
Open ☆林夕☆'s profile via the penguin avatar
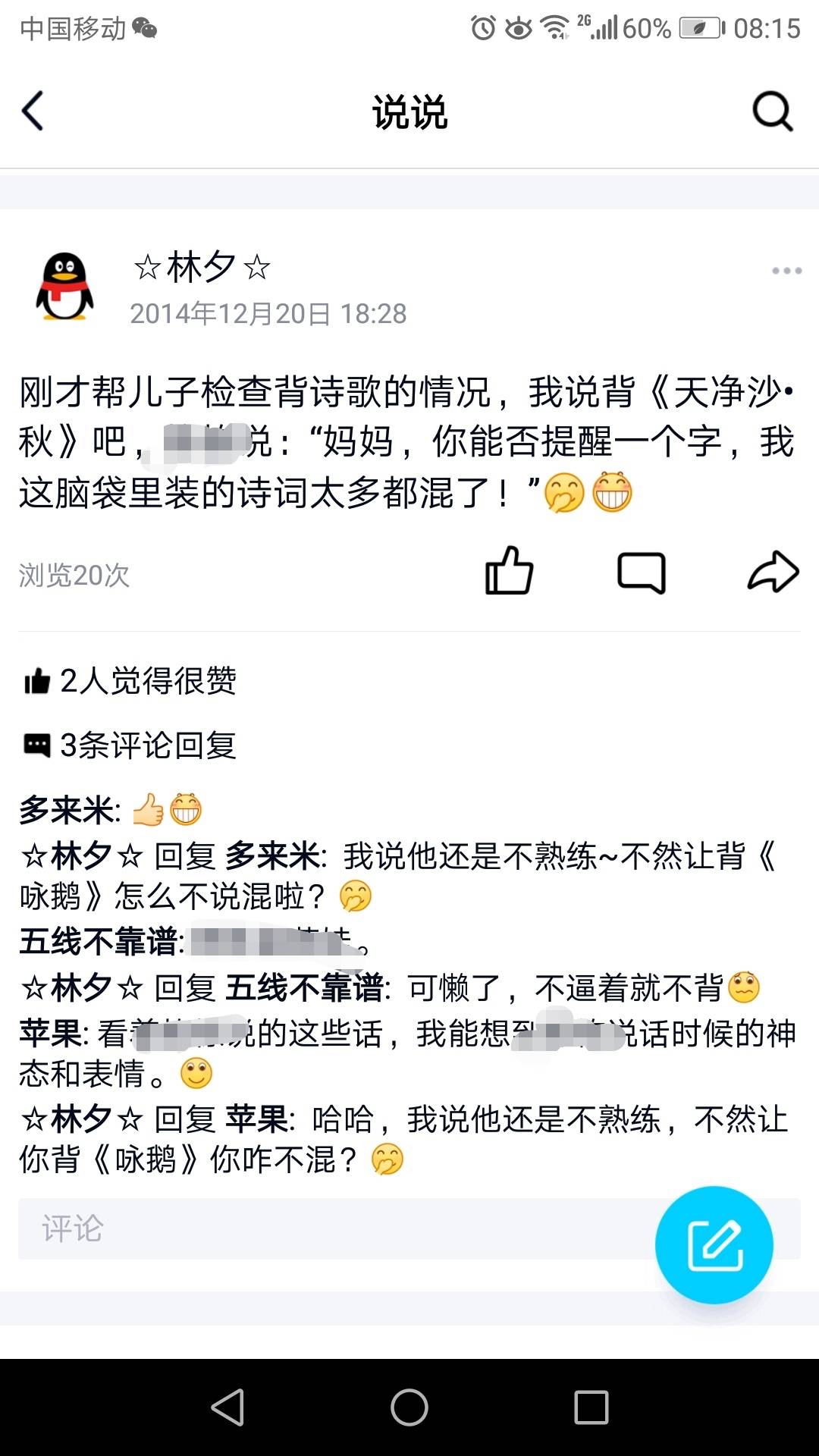coord(64,287)
